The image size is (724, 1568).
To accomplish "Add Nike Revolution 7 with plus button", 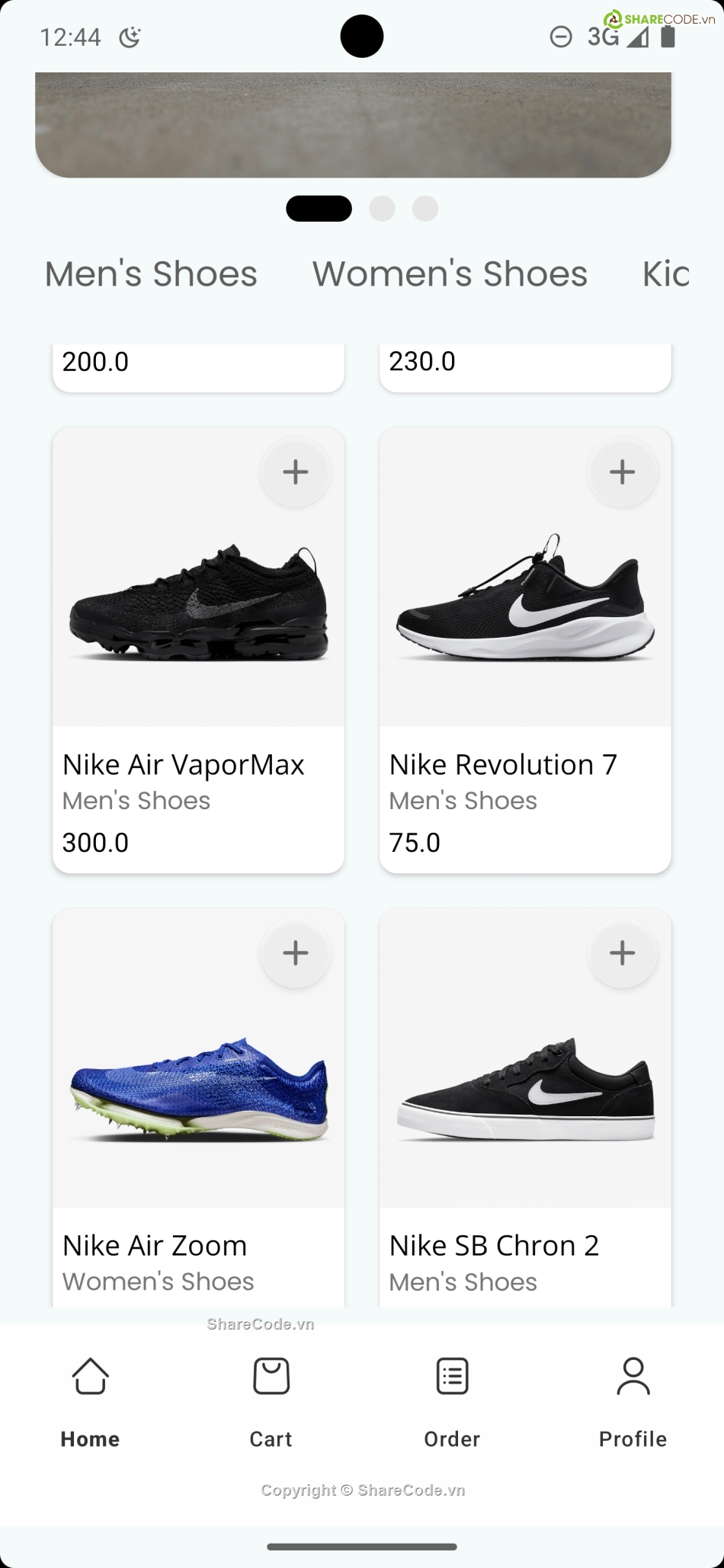I will point(622,472).
